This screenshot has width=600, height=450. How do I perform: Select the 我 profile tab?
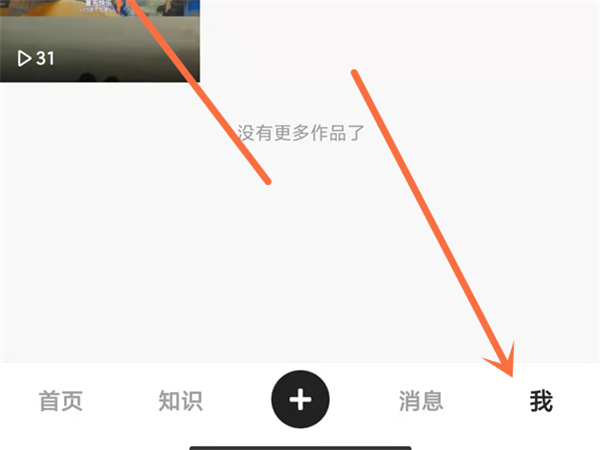(x=541, y=402)
